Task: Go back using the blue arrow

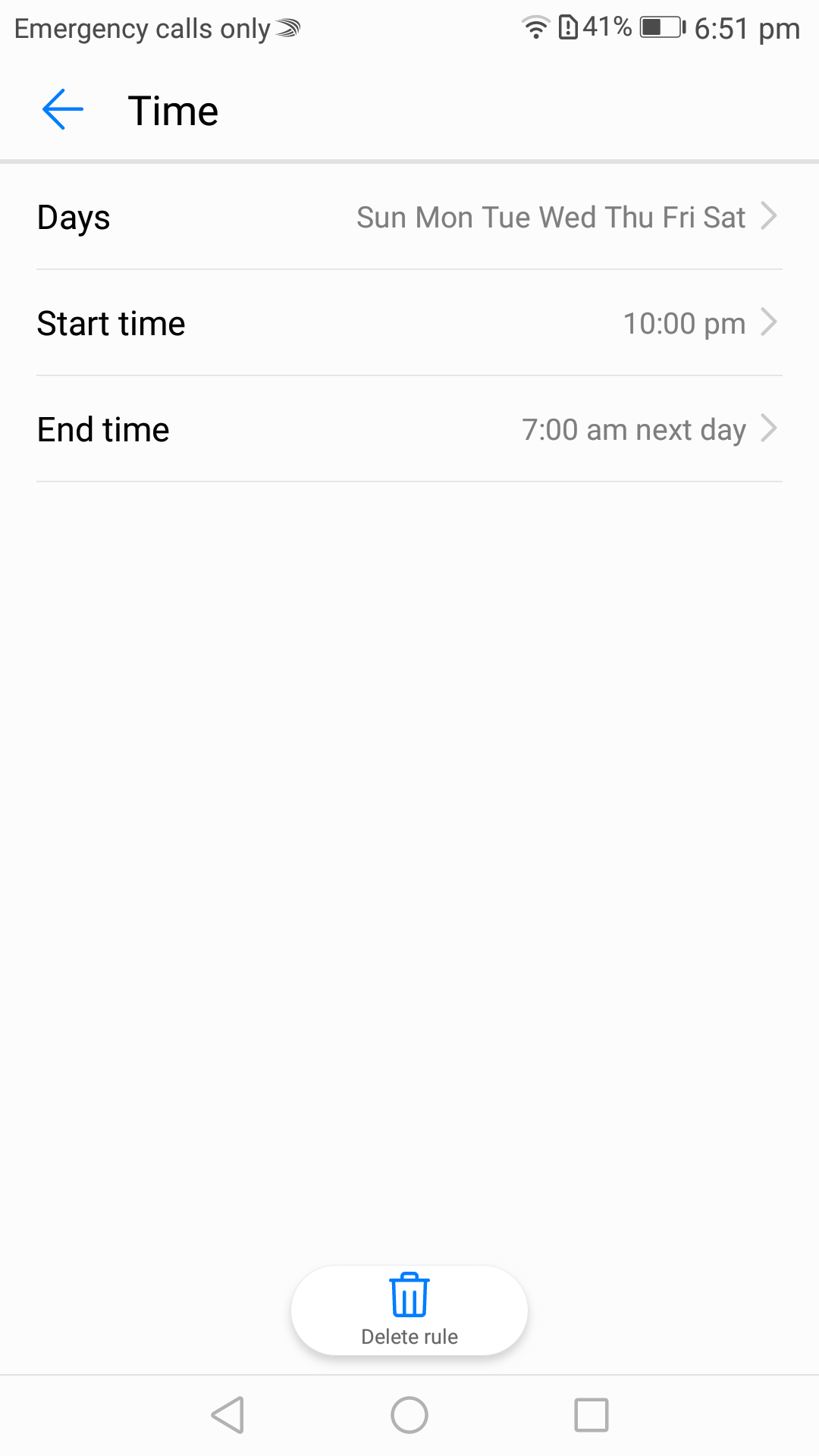Action: click(x=63, y=110)
